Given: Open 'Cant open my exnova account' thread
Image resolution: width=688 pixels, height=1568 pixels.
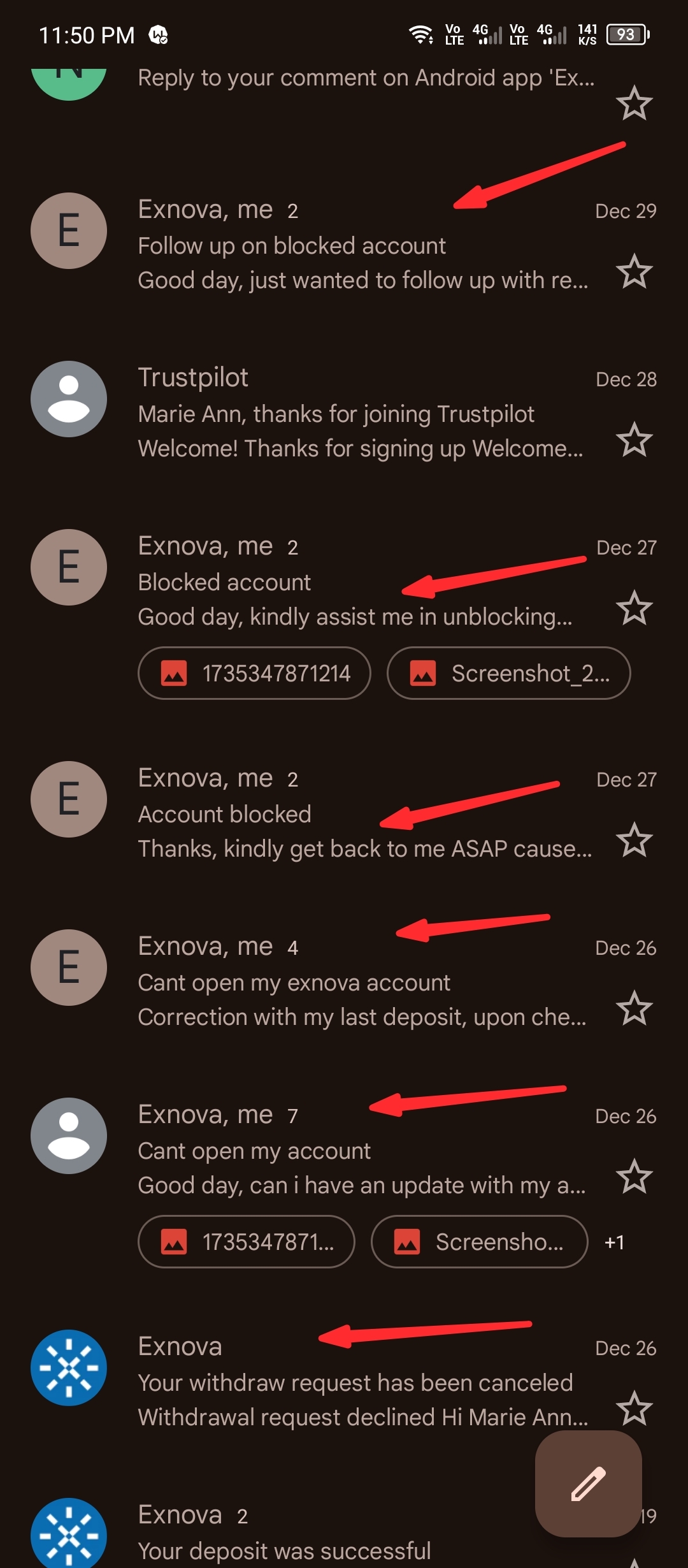Looking at the screenshot, I should pyautogui.click(x=357, y=983).
